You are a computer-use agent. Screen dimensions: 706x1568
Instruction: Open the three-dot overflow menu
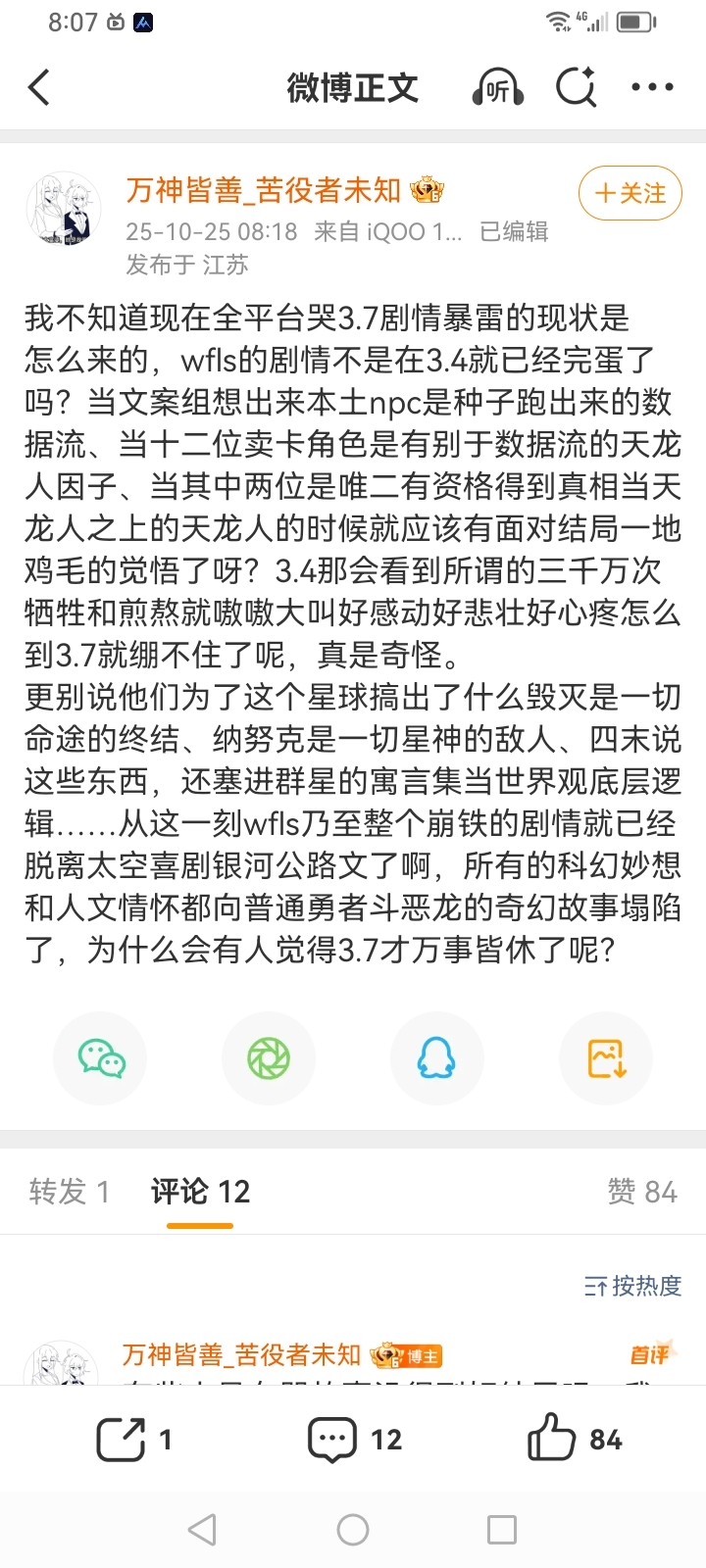point(652,88)
